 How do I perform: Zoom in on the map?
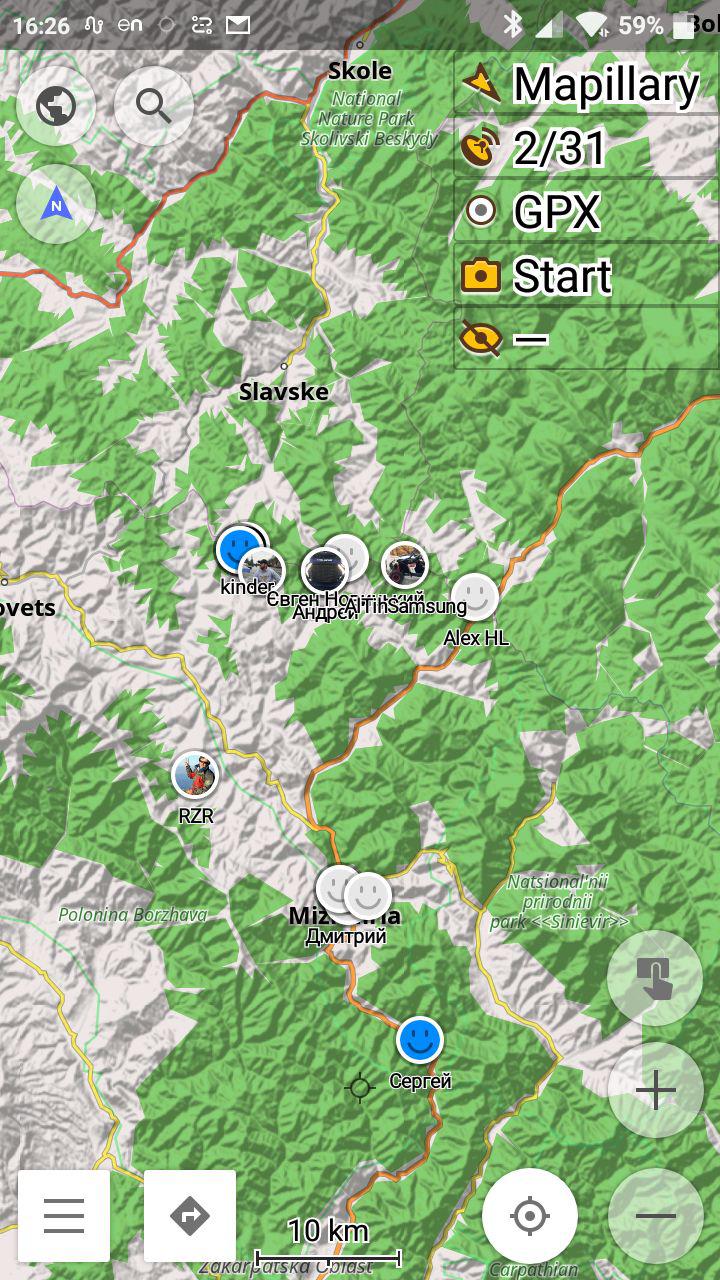pos(656,1090)
